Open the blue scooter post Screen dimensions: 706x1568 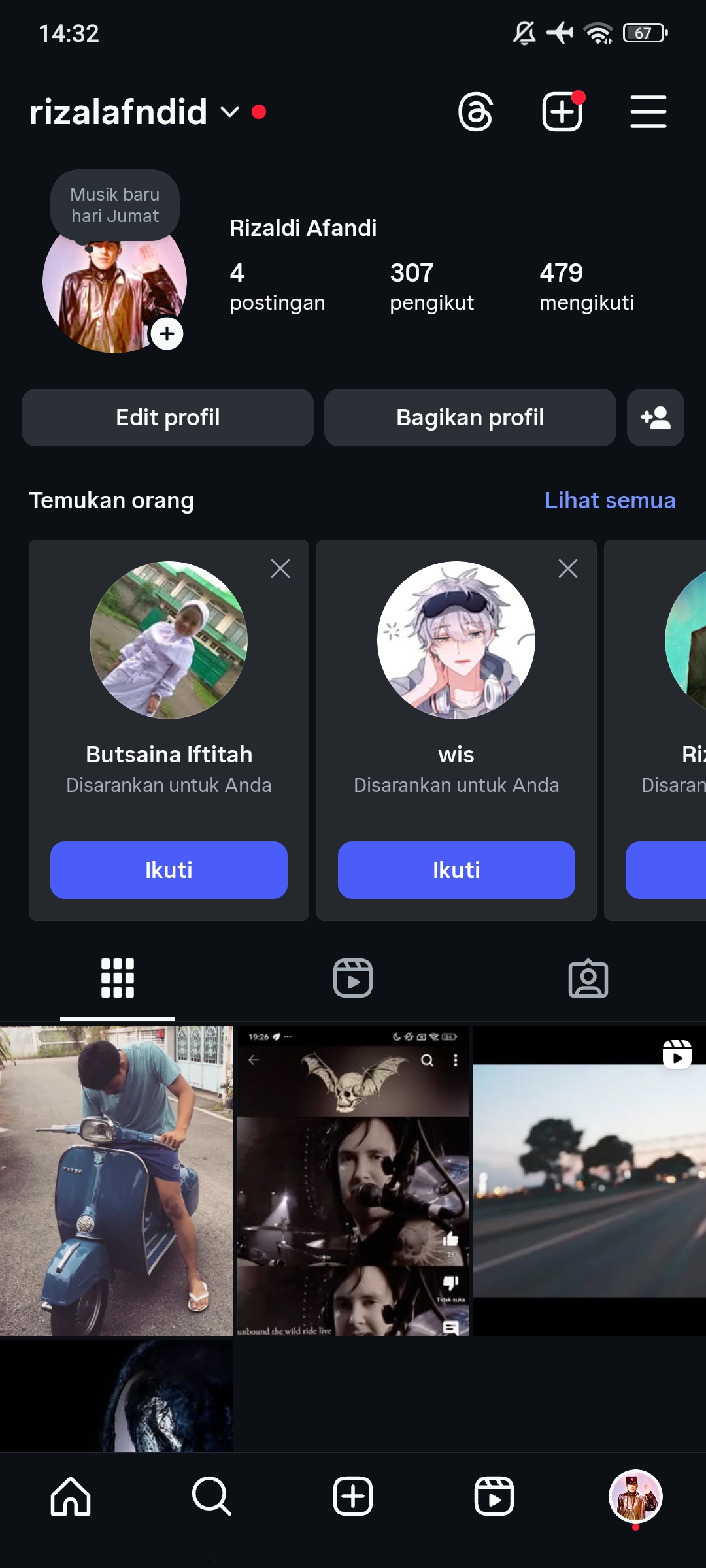click(116, 1180)
